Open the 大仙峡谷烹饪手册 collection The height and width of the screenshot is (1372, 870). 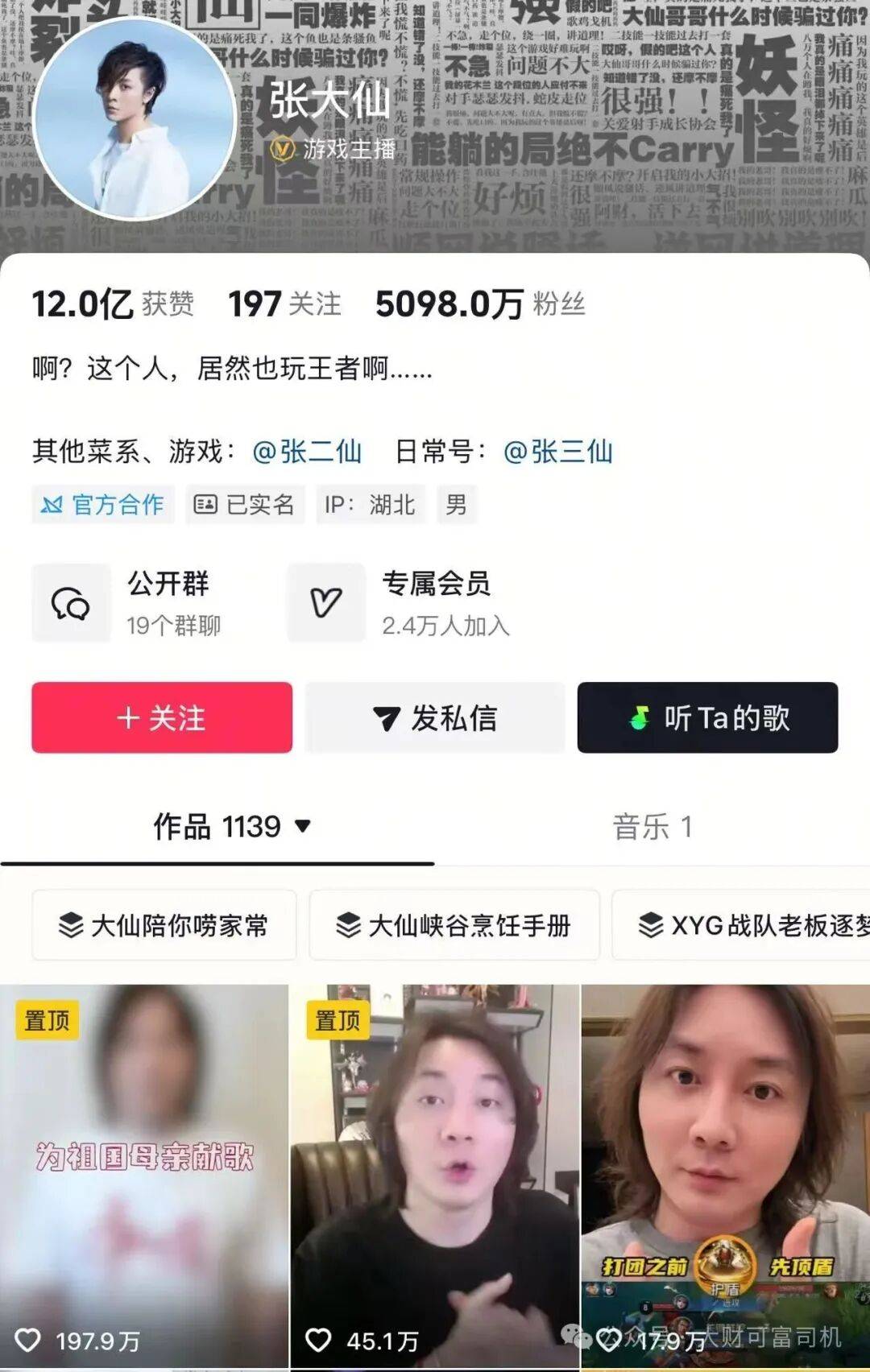[454, 925]
